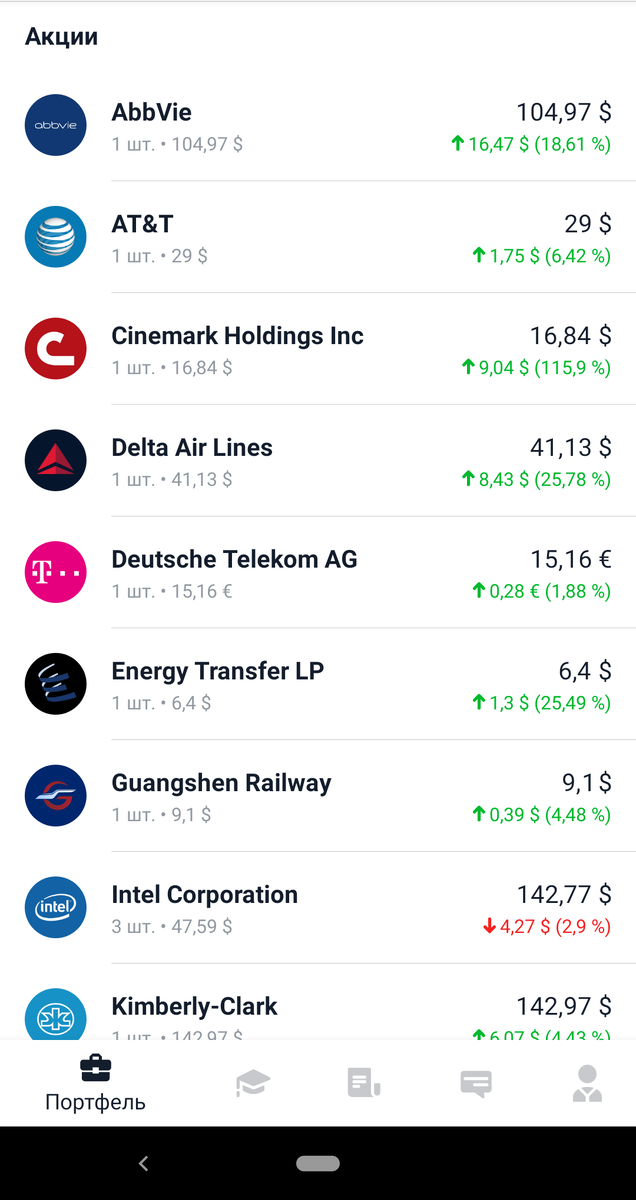Viewport: 636px width, 1200px height.
Task: Open the Guangshen Railway row
Action: coord(318,798)
